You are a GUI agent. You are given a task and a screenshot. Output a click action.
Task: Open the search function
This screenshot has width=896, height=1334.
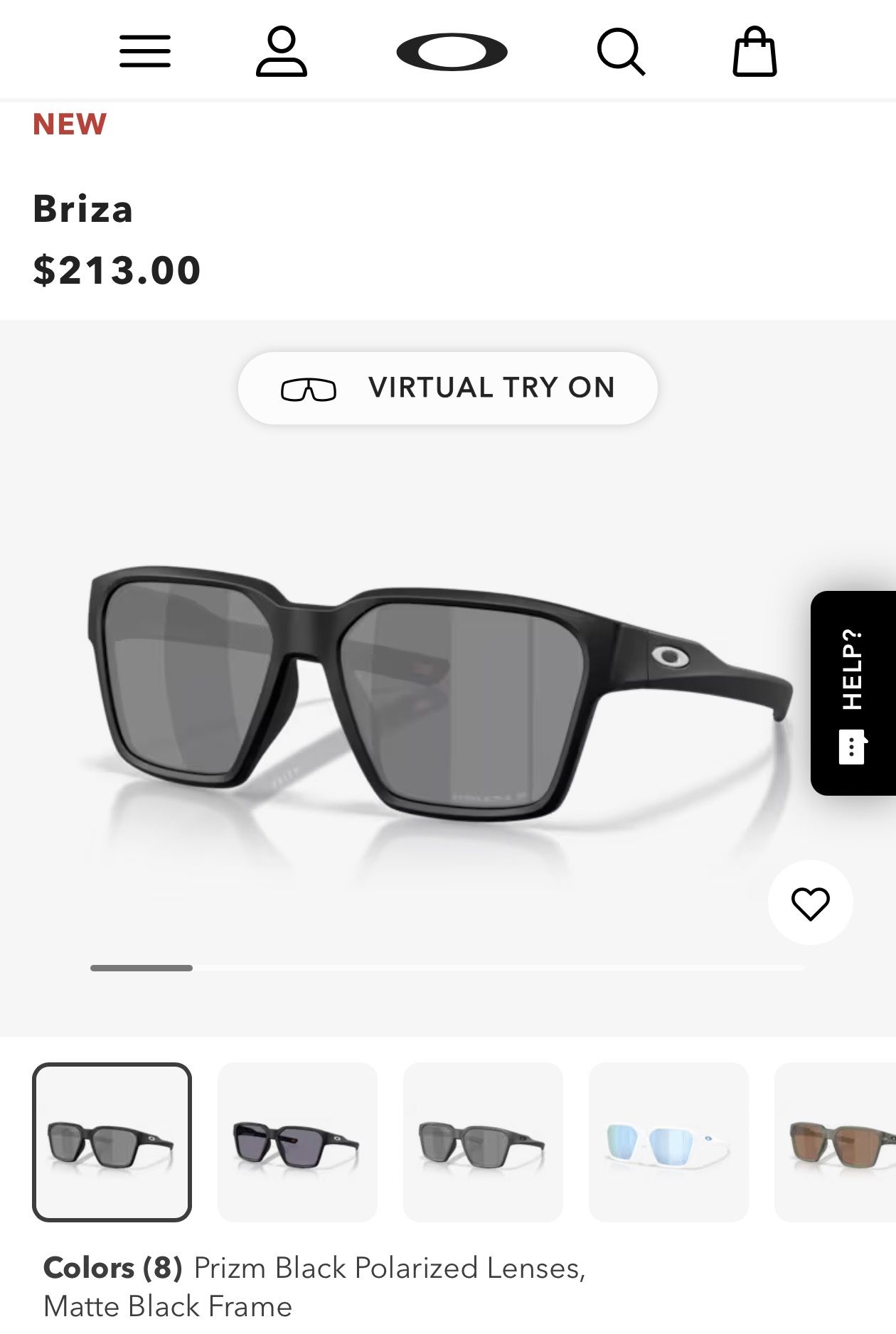click(x=620, y=50)
